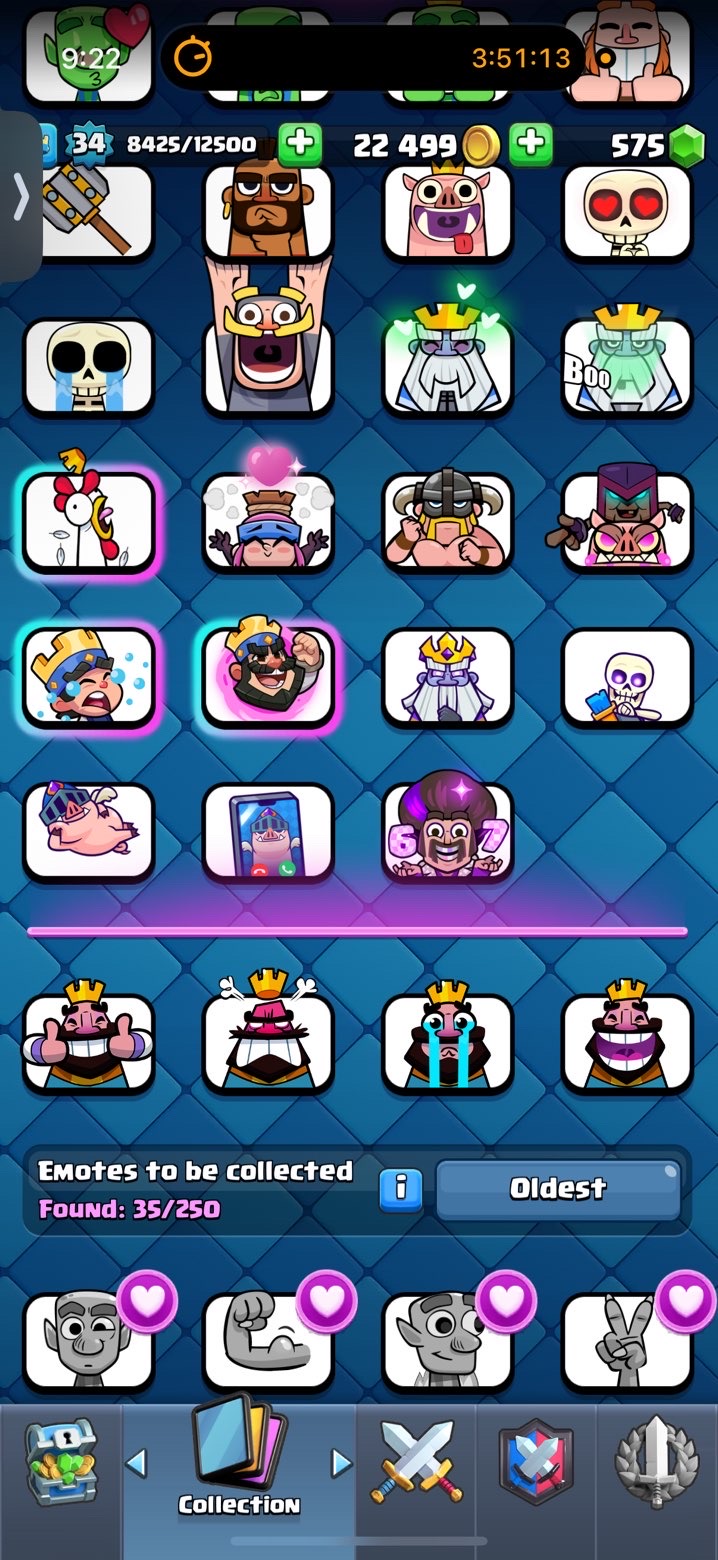Favorite the peace sign hand emote
Image resolution: width=718 pixels, height=1560 pixels.
[686, 1300]
